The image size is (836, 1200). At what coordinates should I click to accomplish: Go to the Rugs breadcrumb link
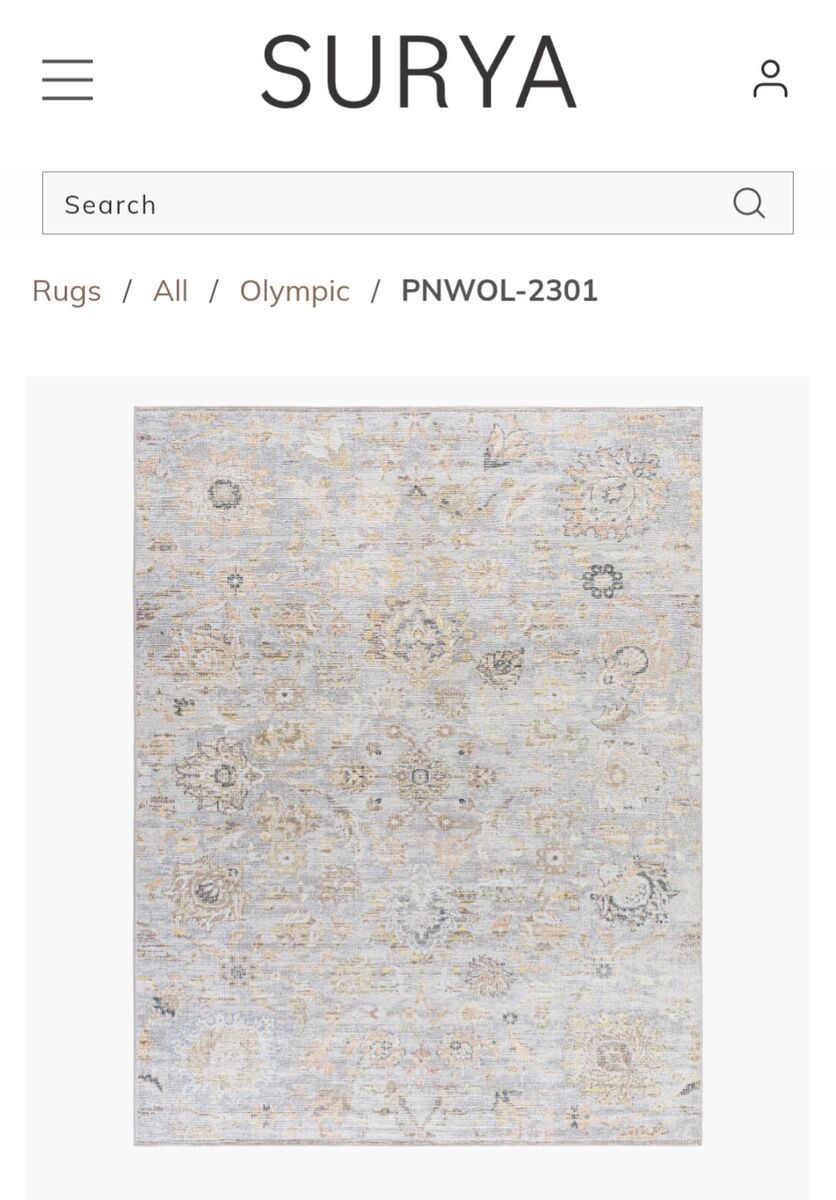(67, 291)
